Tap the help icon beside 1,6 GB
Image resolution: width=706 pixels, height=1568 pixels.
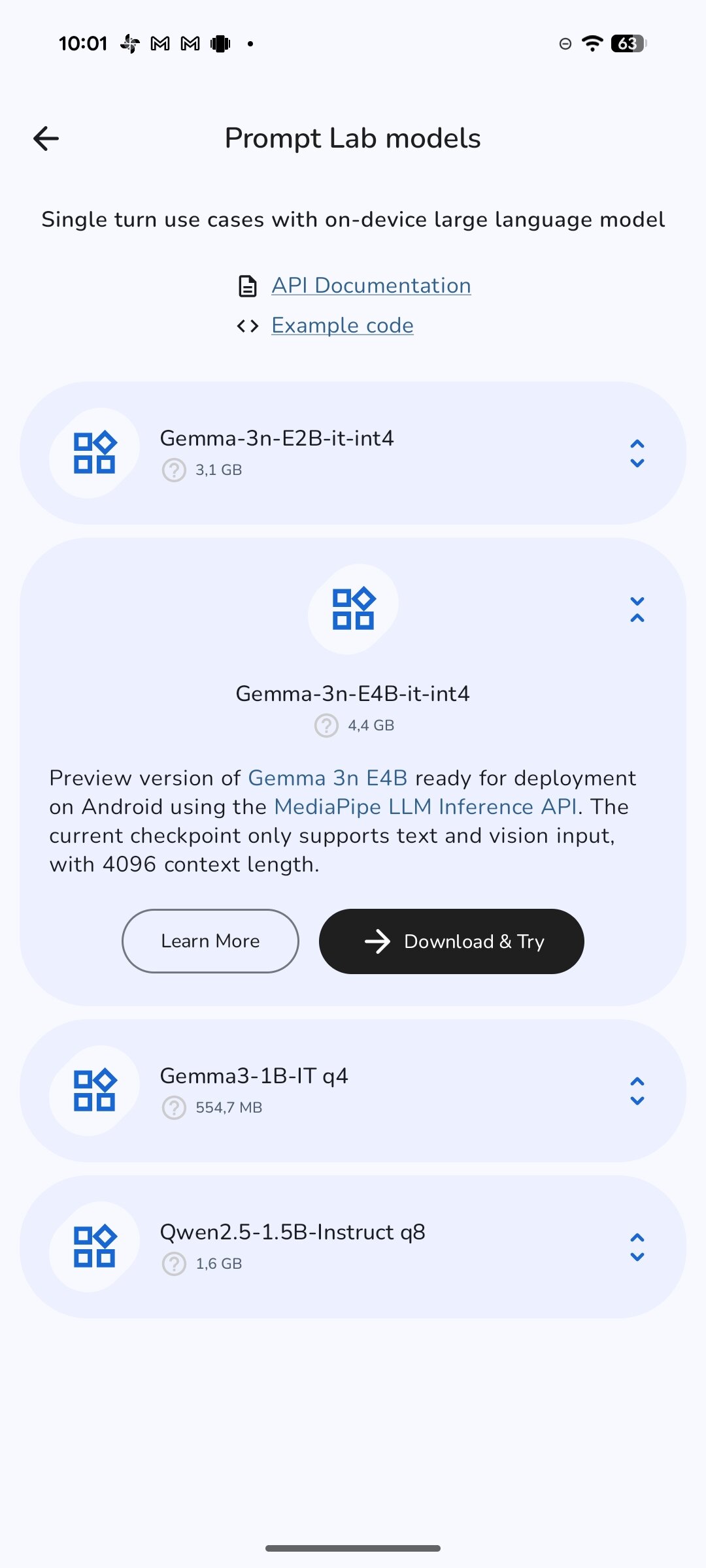coord(174,1264)
